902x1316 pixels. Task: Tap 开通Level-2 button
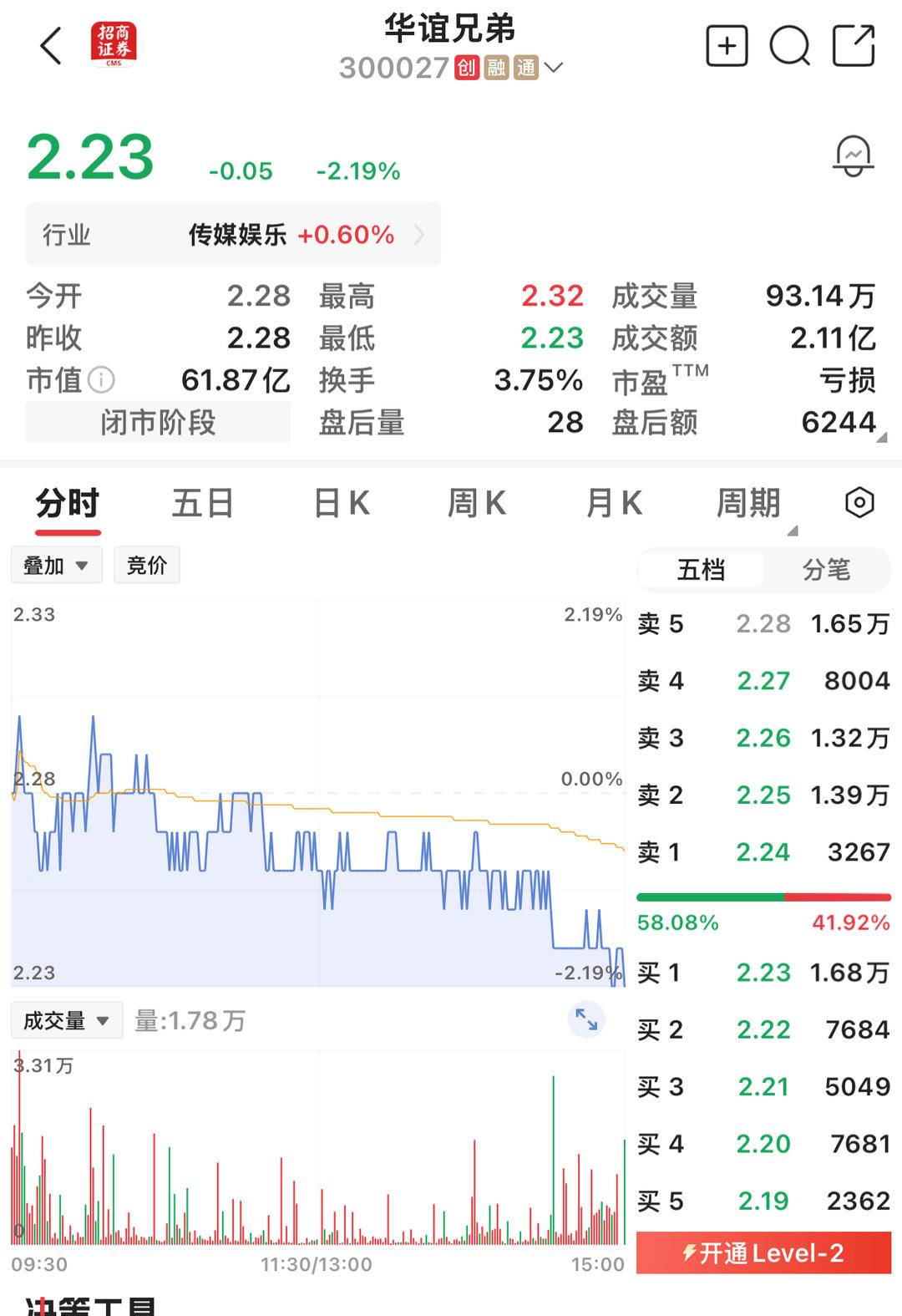click(x=763, y=1252)
